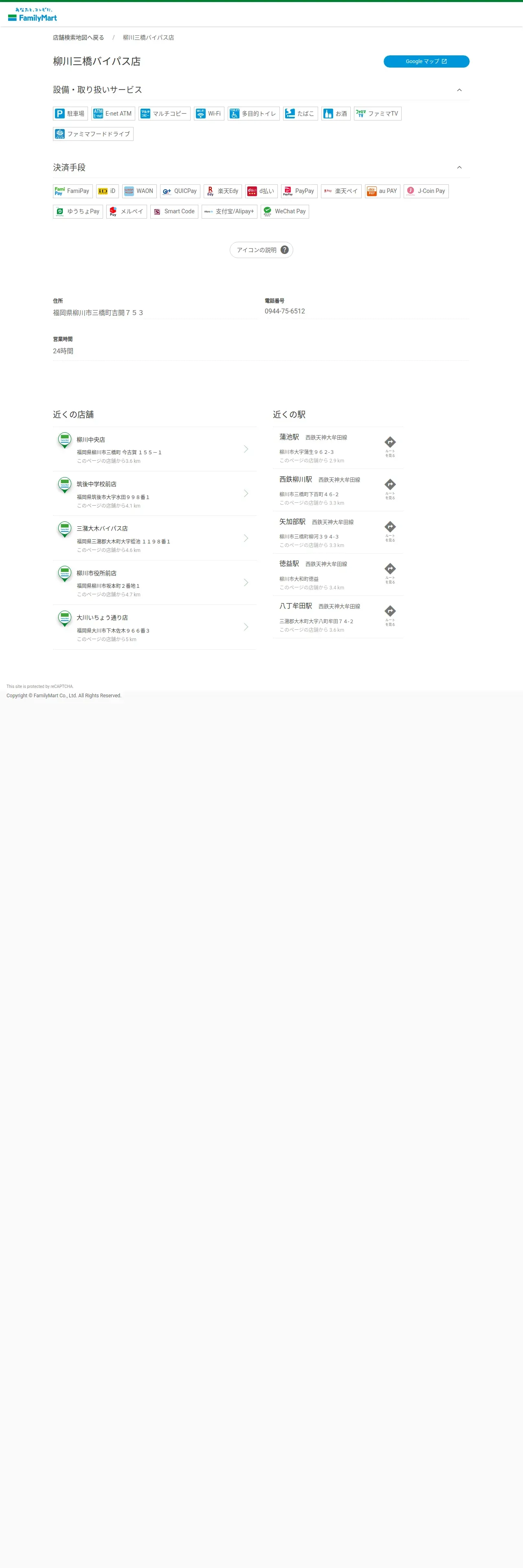The height and width of the screenshot is (1568, 523).
Task: View route to 蒲池駅
Action: click(x=390, y=447)
